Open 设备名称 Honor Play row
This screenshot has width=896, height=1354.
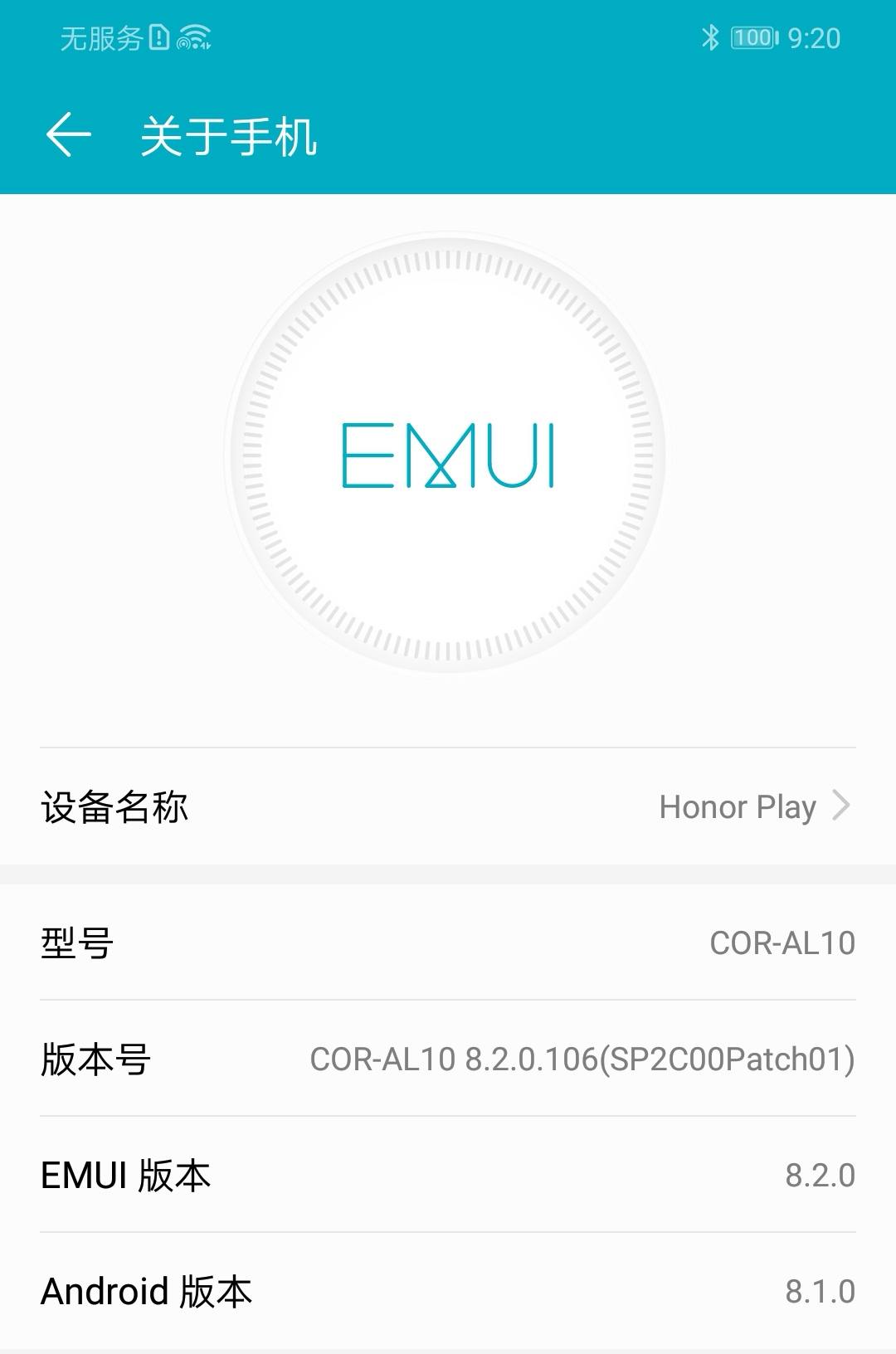[448, 806]
